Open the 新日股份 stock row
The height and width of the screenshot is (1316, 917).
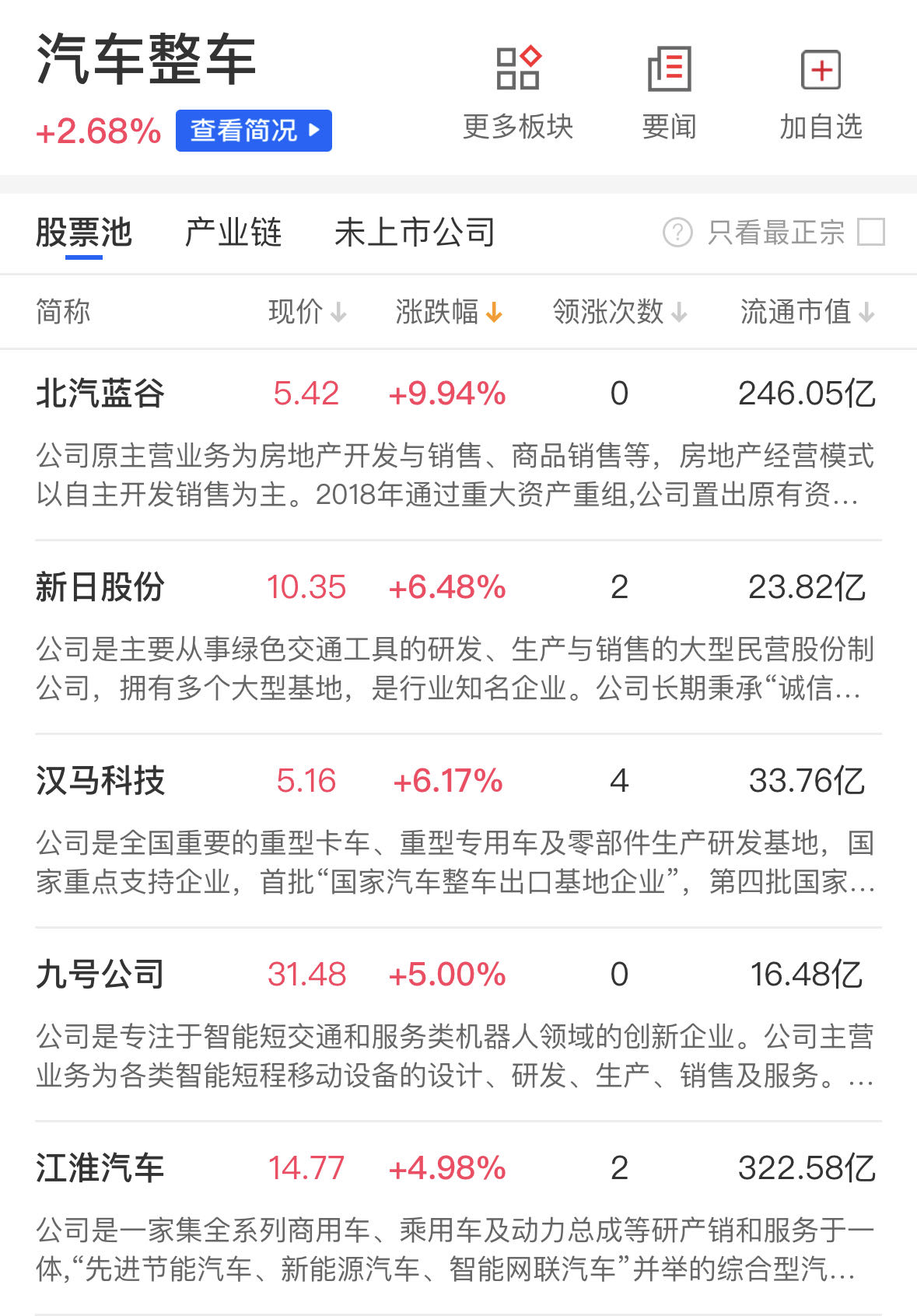tap(100, 587)
